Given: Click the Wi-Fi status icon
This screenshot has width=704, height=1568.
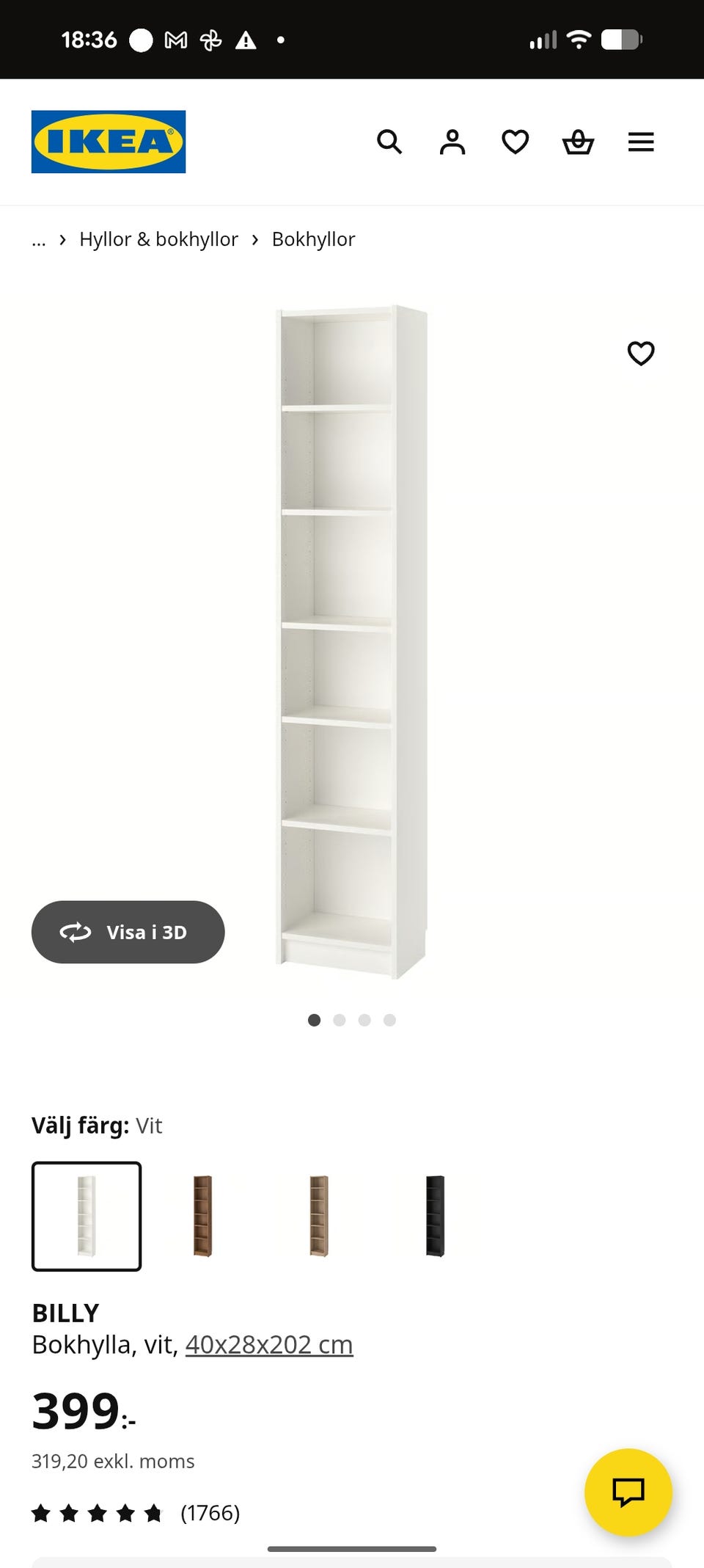Looking at the screenshot, I should click(x=578, y=40).
